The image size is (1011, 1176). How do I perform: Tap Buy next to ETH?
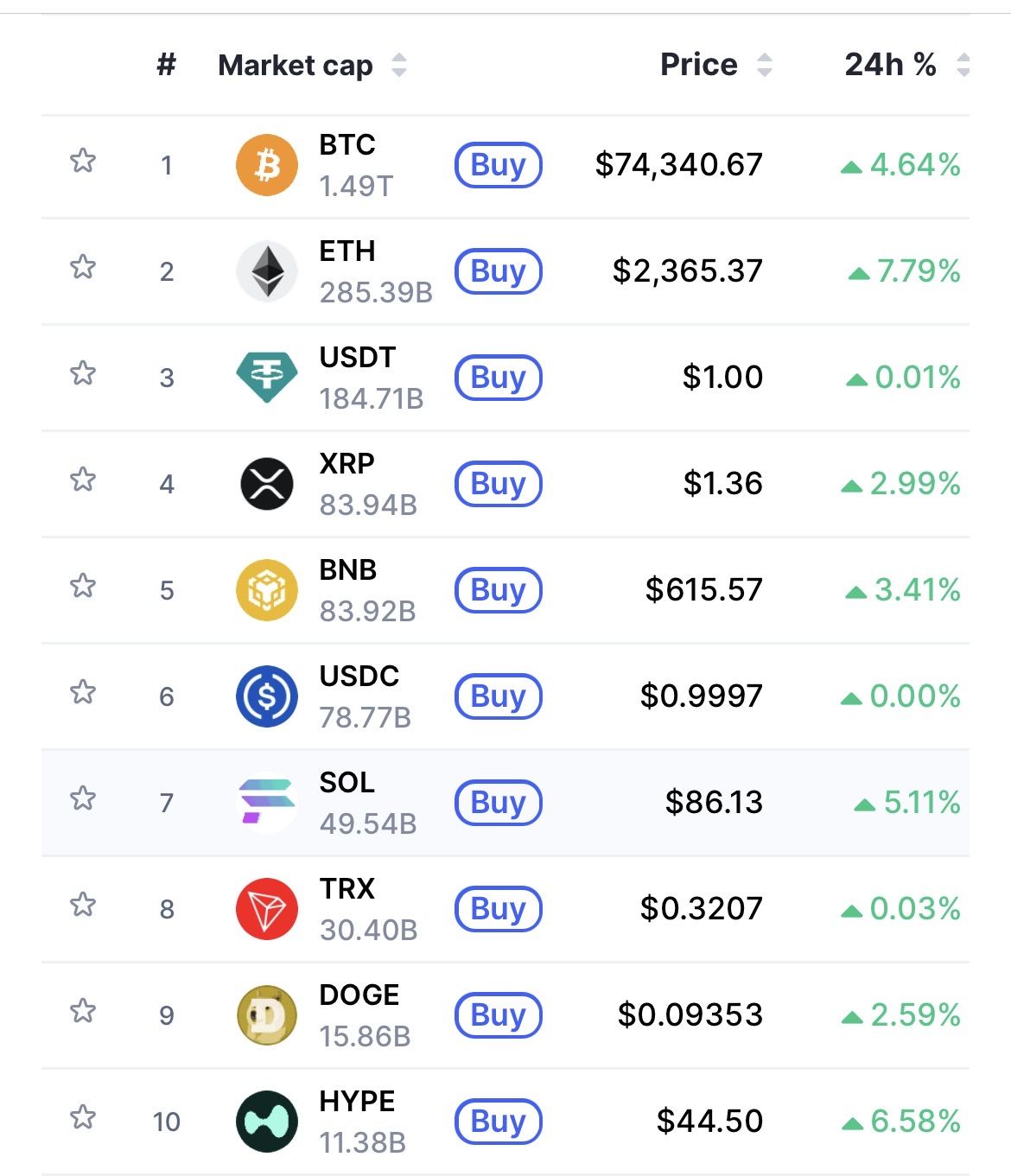tap(498, 271)
